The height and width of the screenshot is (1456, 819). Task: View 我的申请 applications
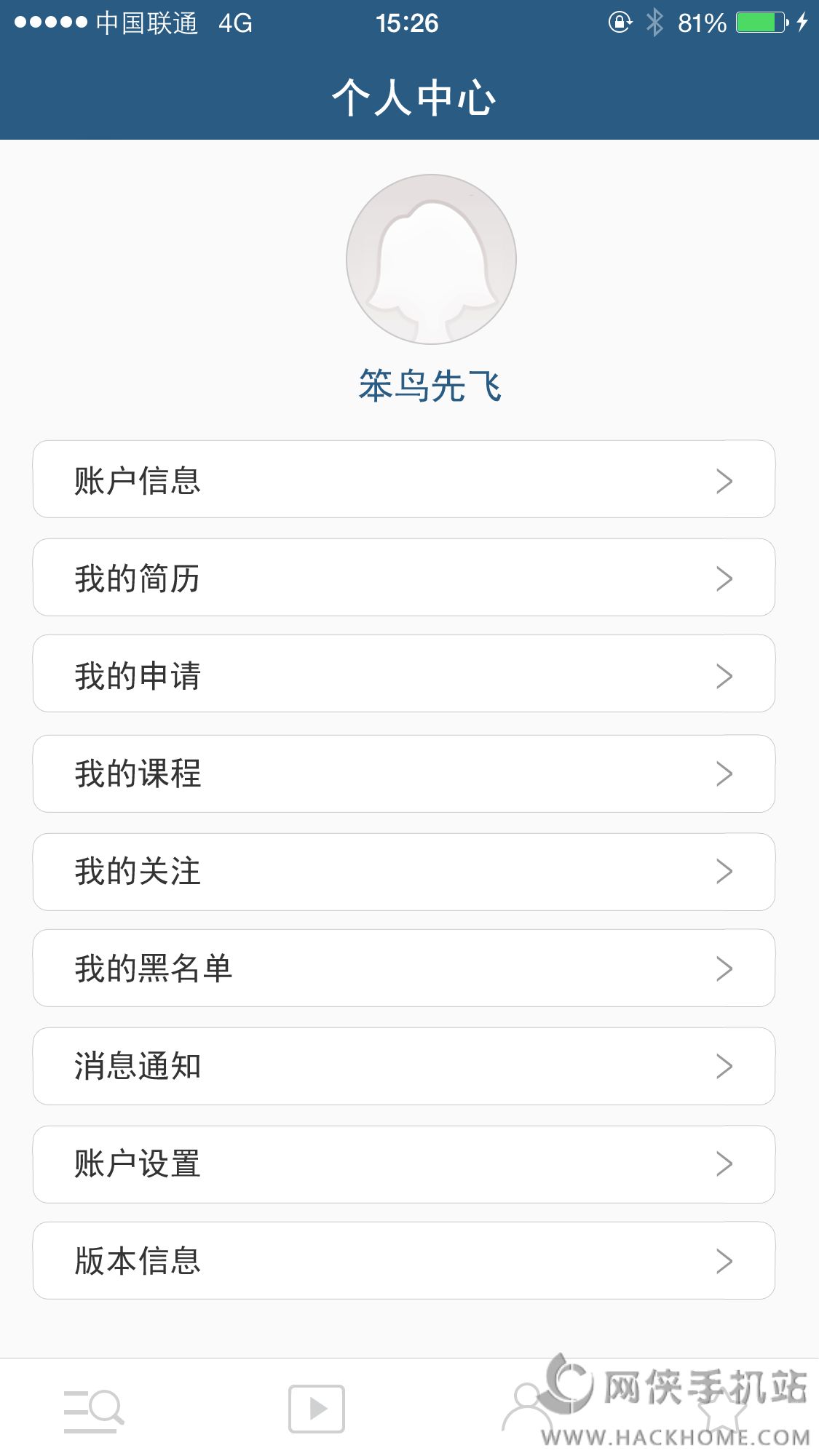click(403, 674)
